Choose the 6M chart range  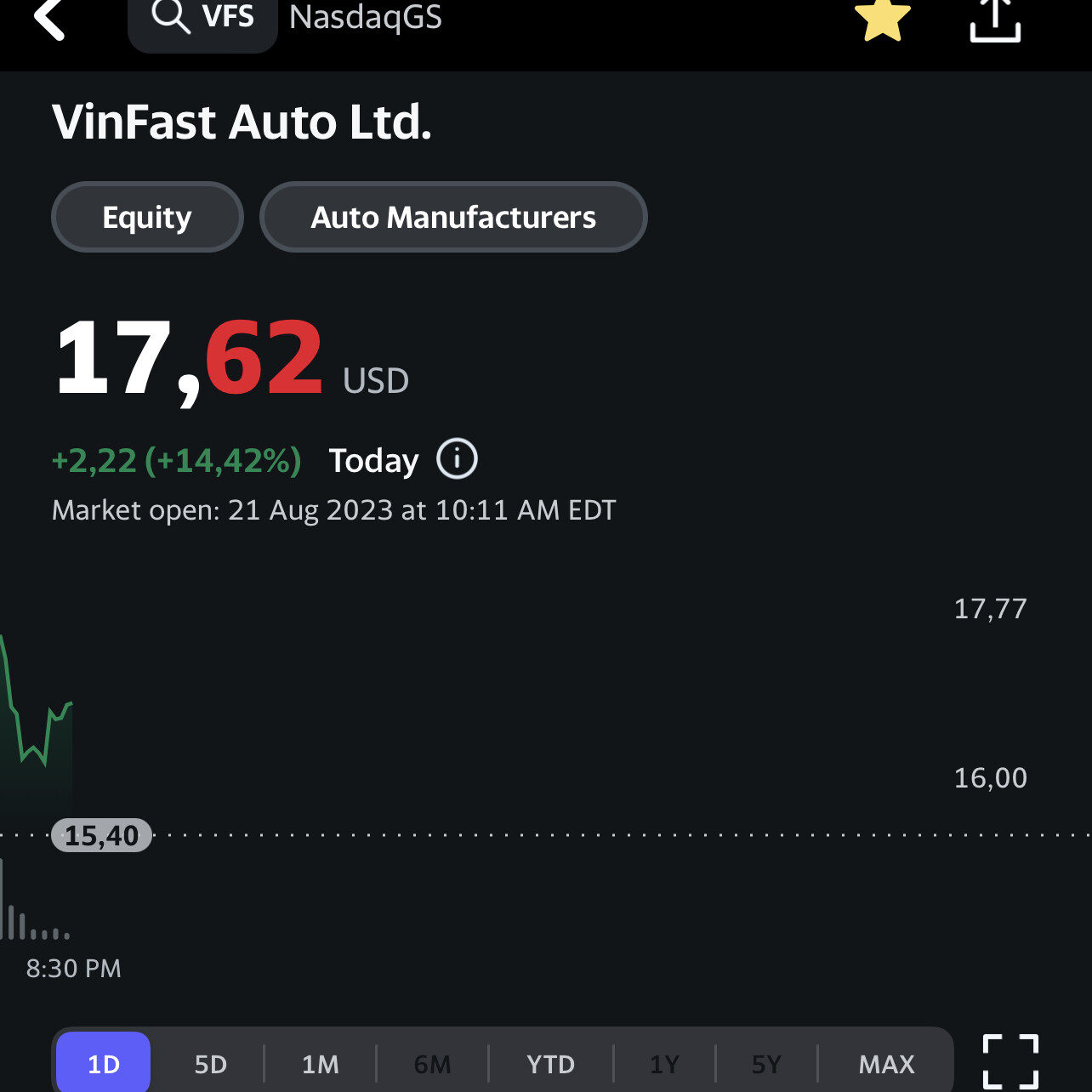(432, 1063)
